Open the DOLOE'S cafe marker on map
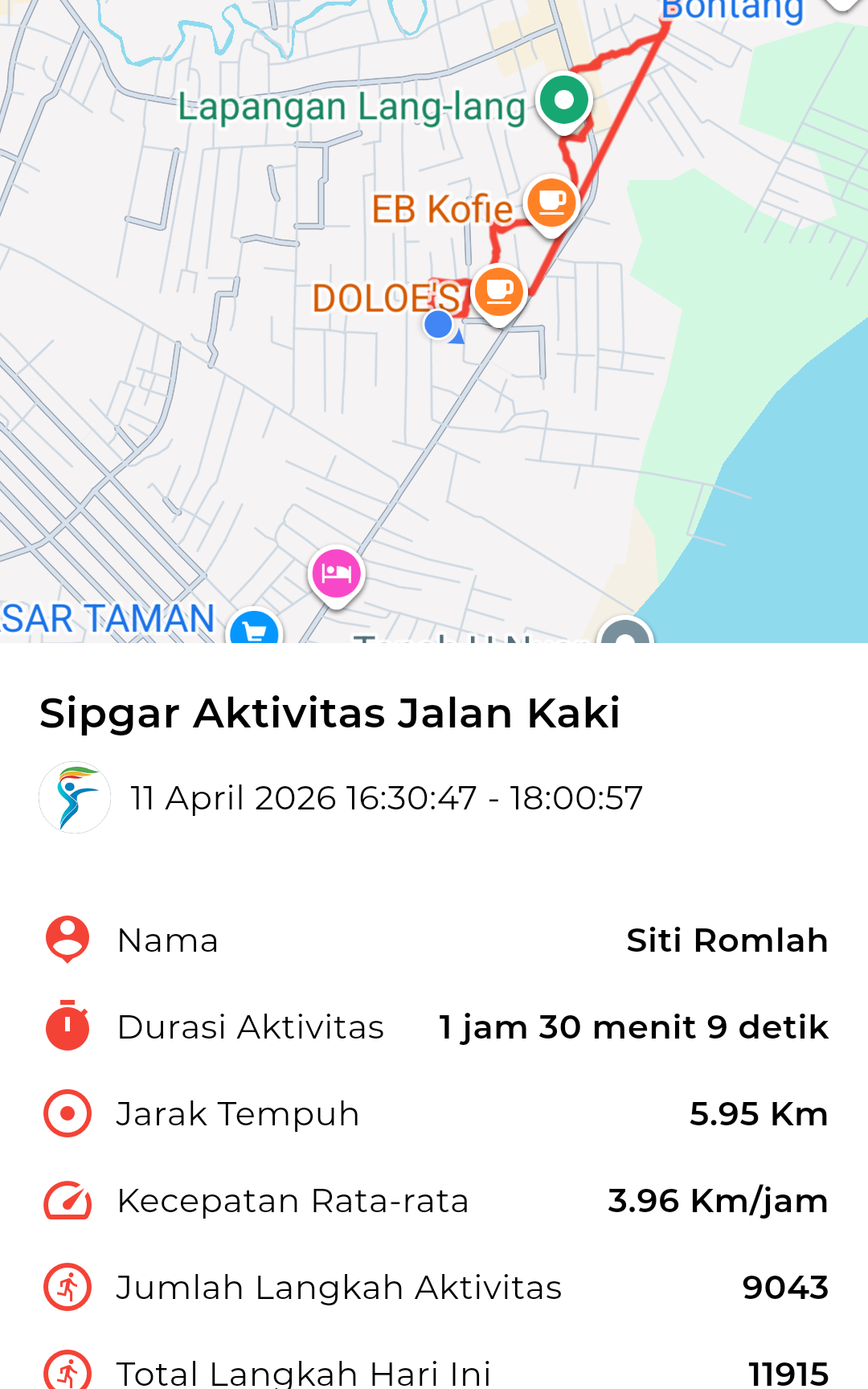This screenshot has width=868, height=1389. (x=499, y=293)
